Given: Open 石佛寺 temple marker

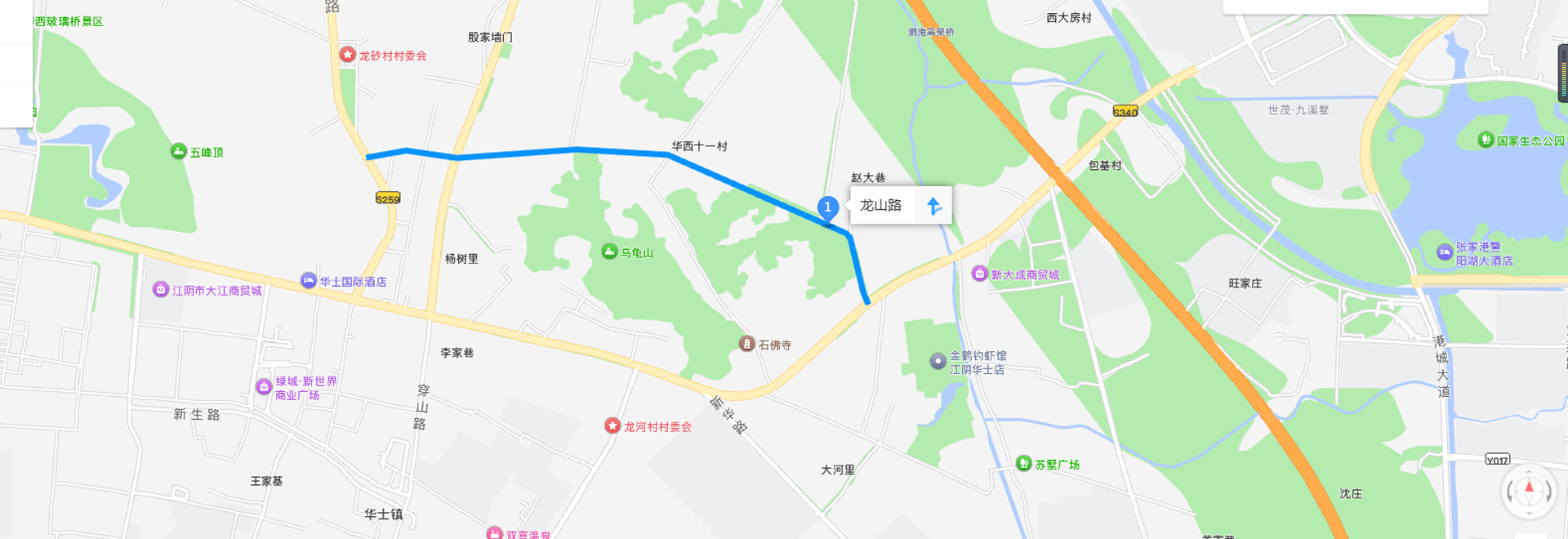Looking at the screenshot, I should pos(746,344).
